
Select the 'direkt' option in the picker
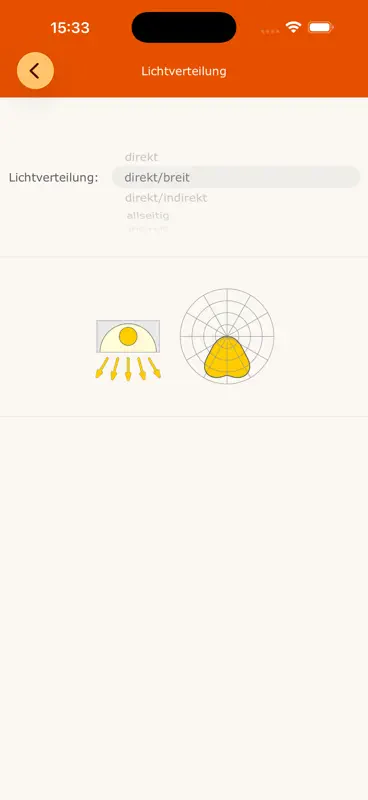click(141, 157)
